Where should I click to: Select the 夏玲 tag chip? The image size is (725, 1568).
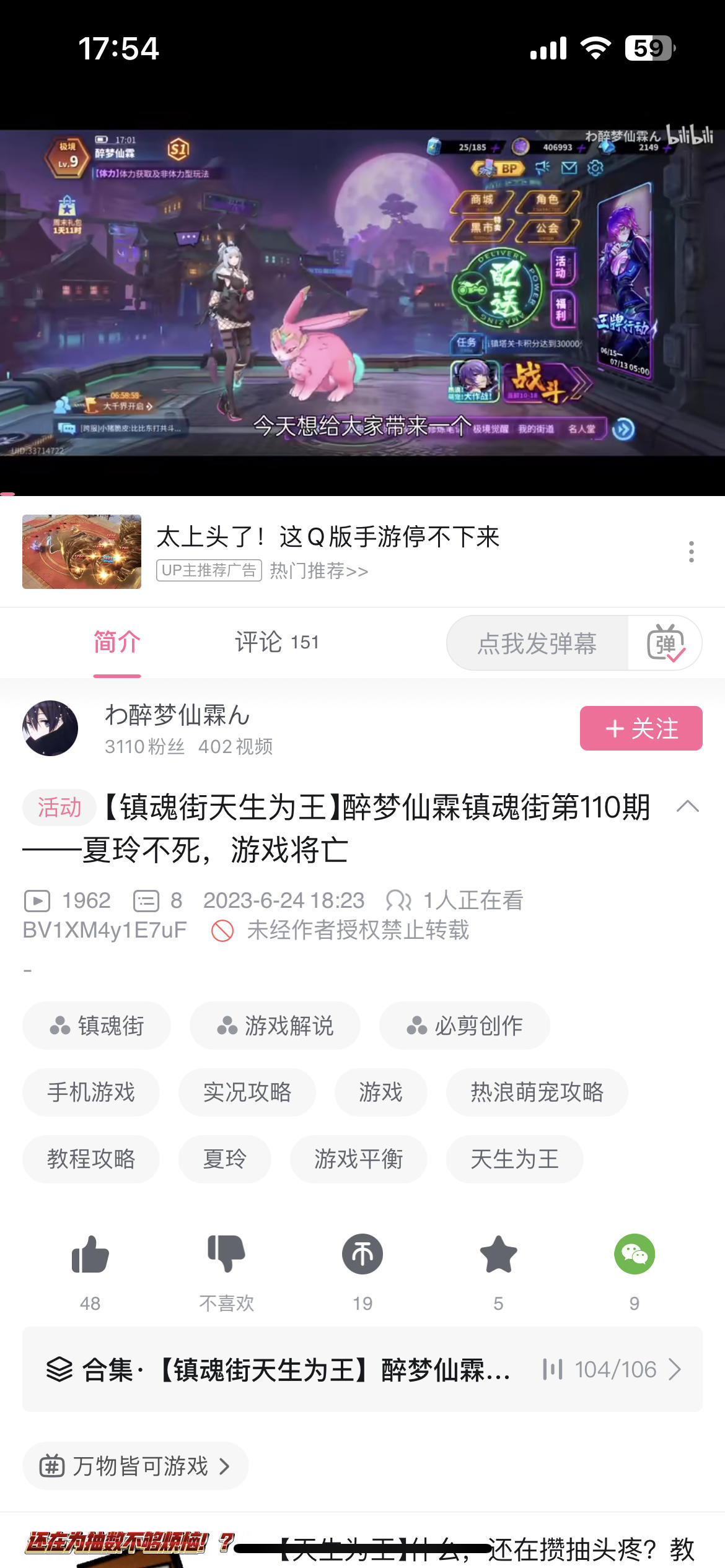tap(225, 1159)
